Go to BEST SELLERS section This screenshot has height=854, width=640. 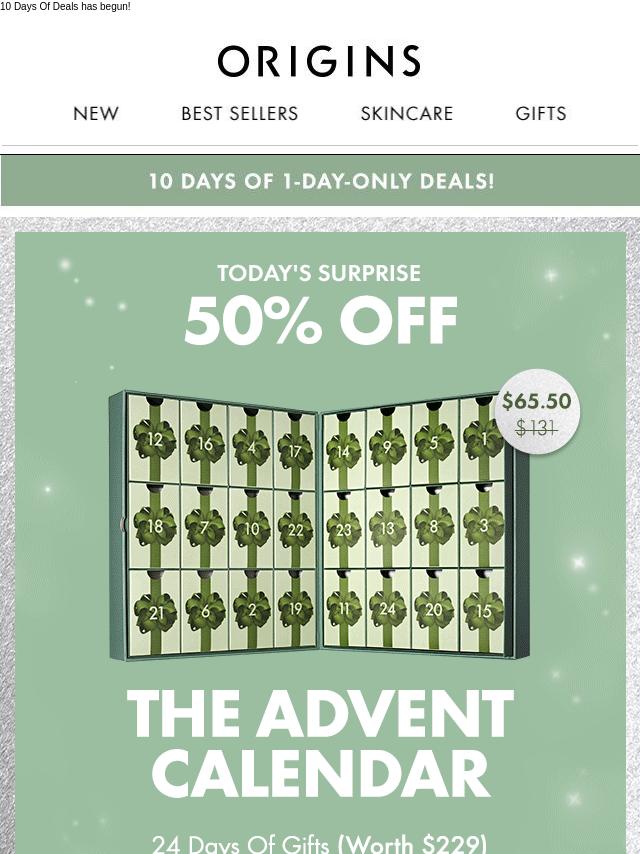(x=239, y=114)
